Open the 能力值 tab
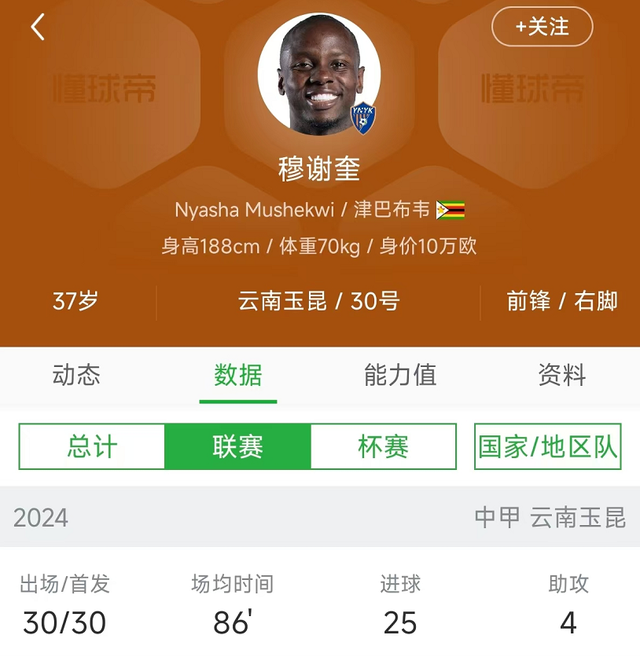The width and height of the screenshot is (640, 657). tap(400, 375)
